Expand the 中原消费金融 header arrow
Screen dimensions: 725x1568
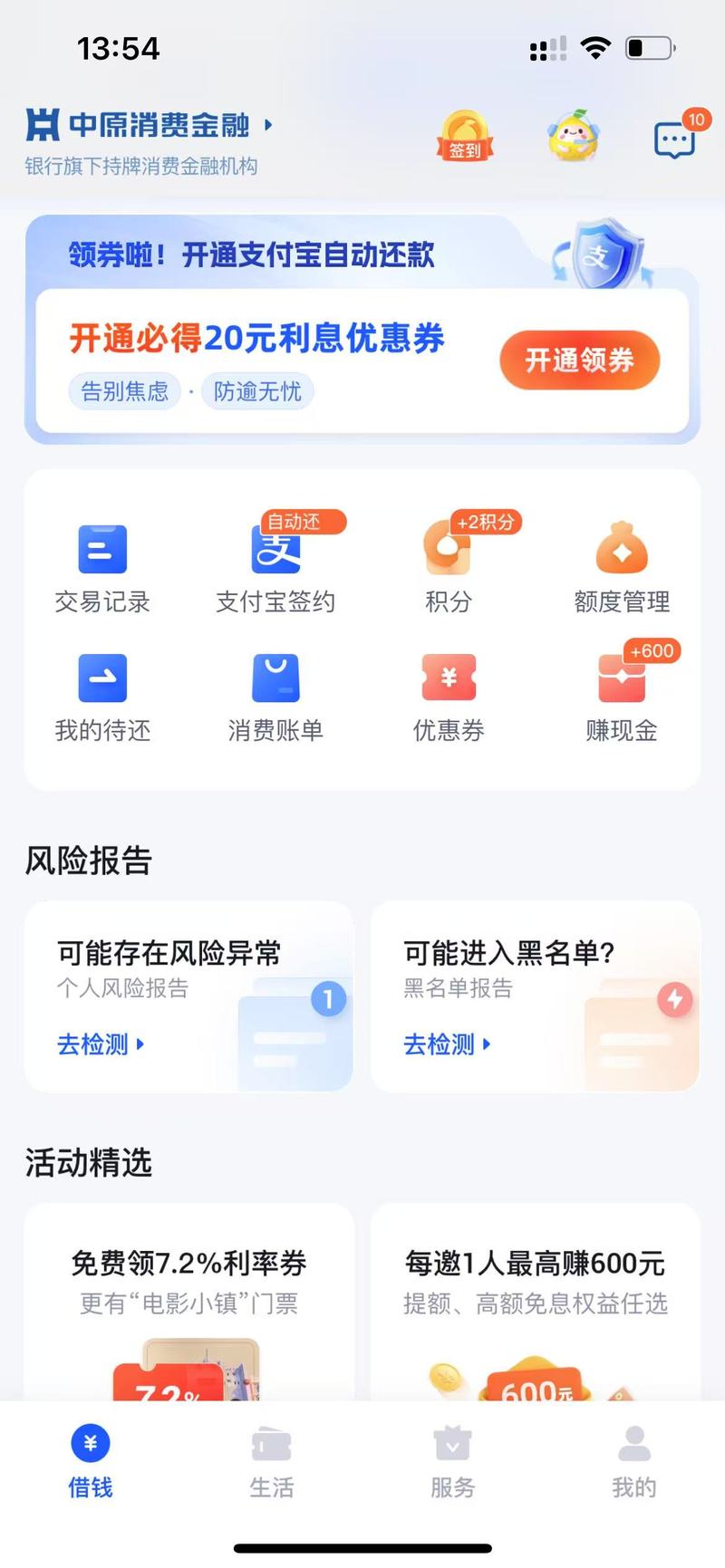point(268,125)
